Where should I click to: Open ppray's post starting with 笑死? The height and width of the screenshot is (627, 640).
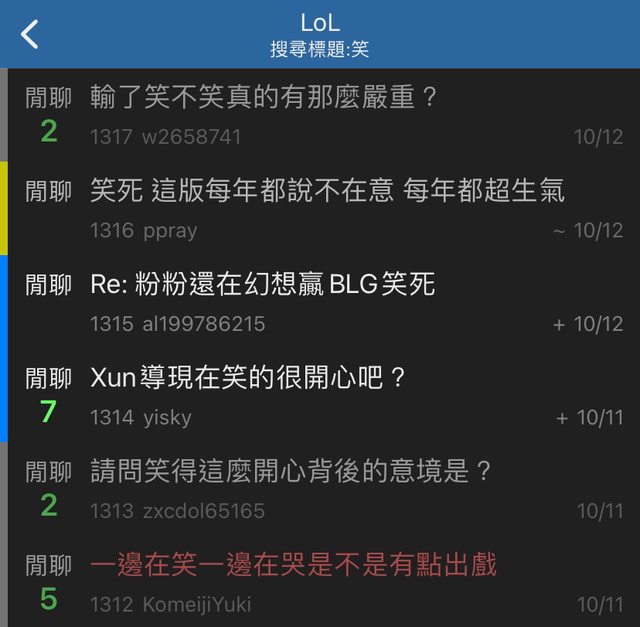click(327, 190)
